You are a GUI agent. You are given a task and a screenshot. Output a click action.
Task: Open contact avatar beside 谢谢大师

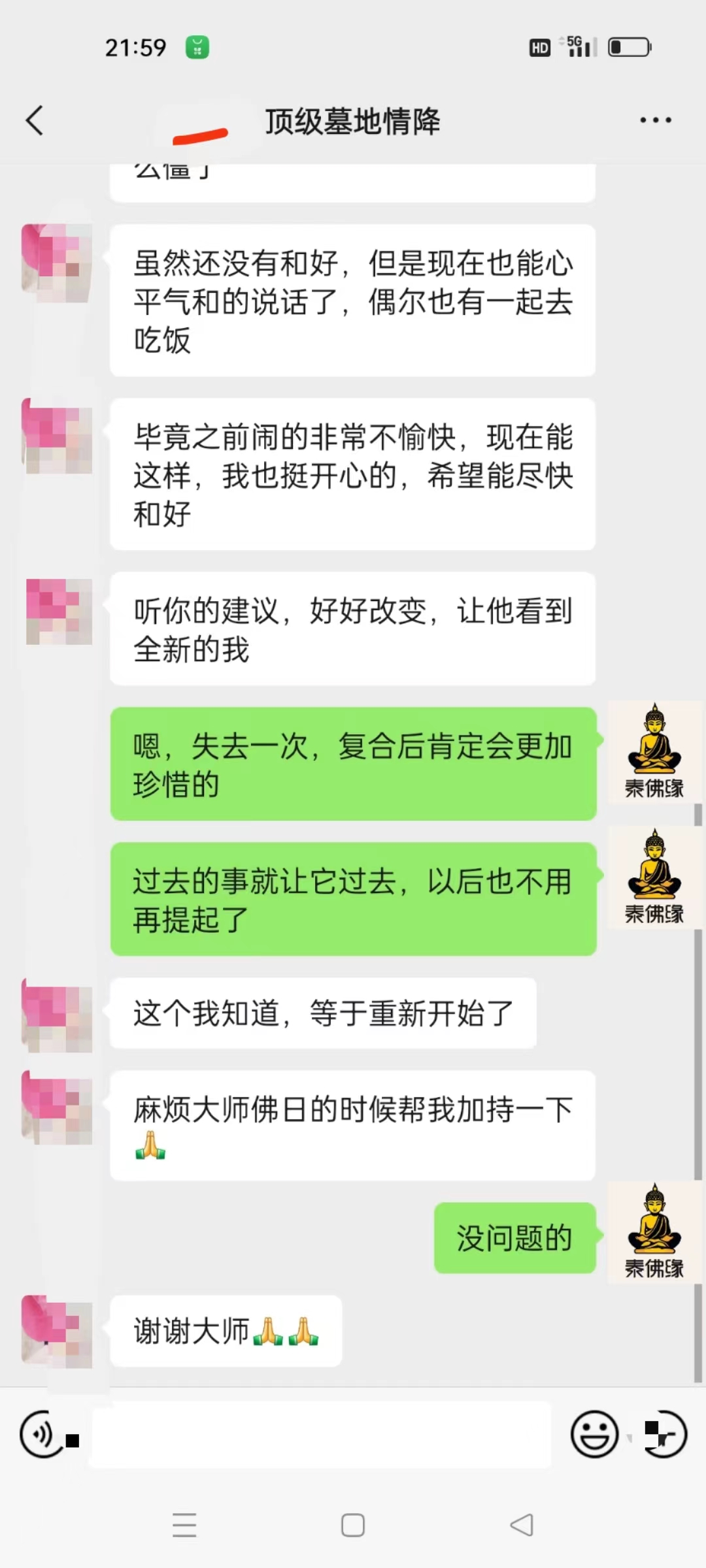pos(58,1331)
